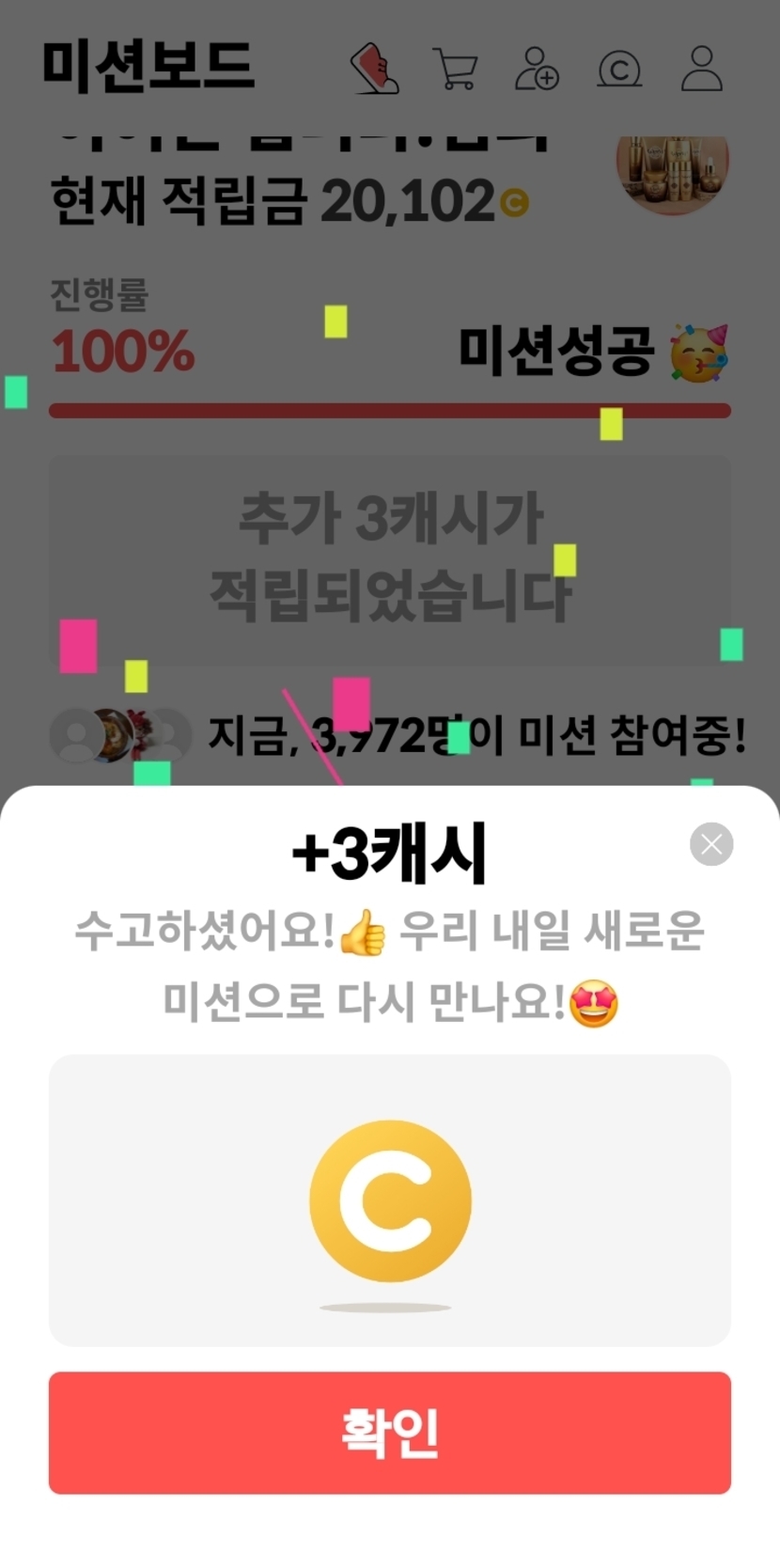Open the sneaker step-counter icon
The width and height of the screenshot is (780, 1568).
pyautogui.click(x=374, y=69)
